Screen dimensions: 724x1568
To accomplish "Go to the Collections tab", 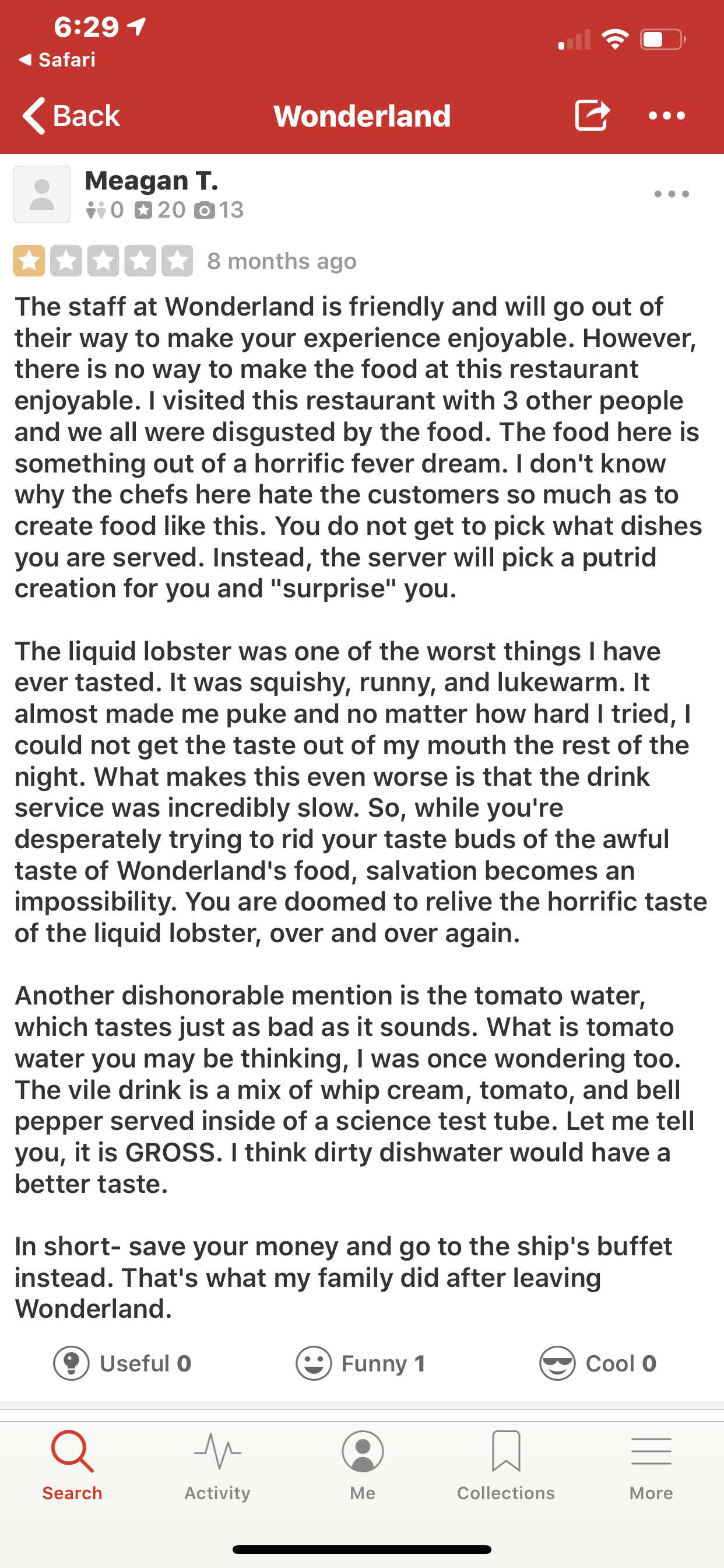I will pyautogui.click(x=506, y=1466).
